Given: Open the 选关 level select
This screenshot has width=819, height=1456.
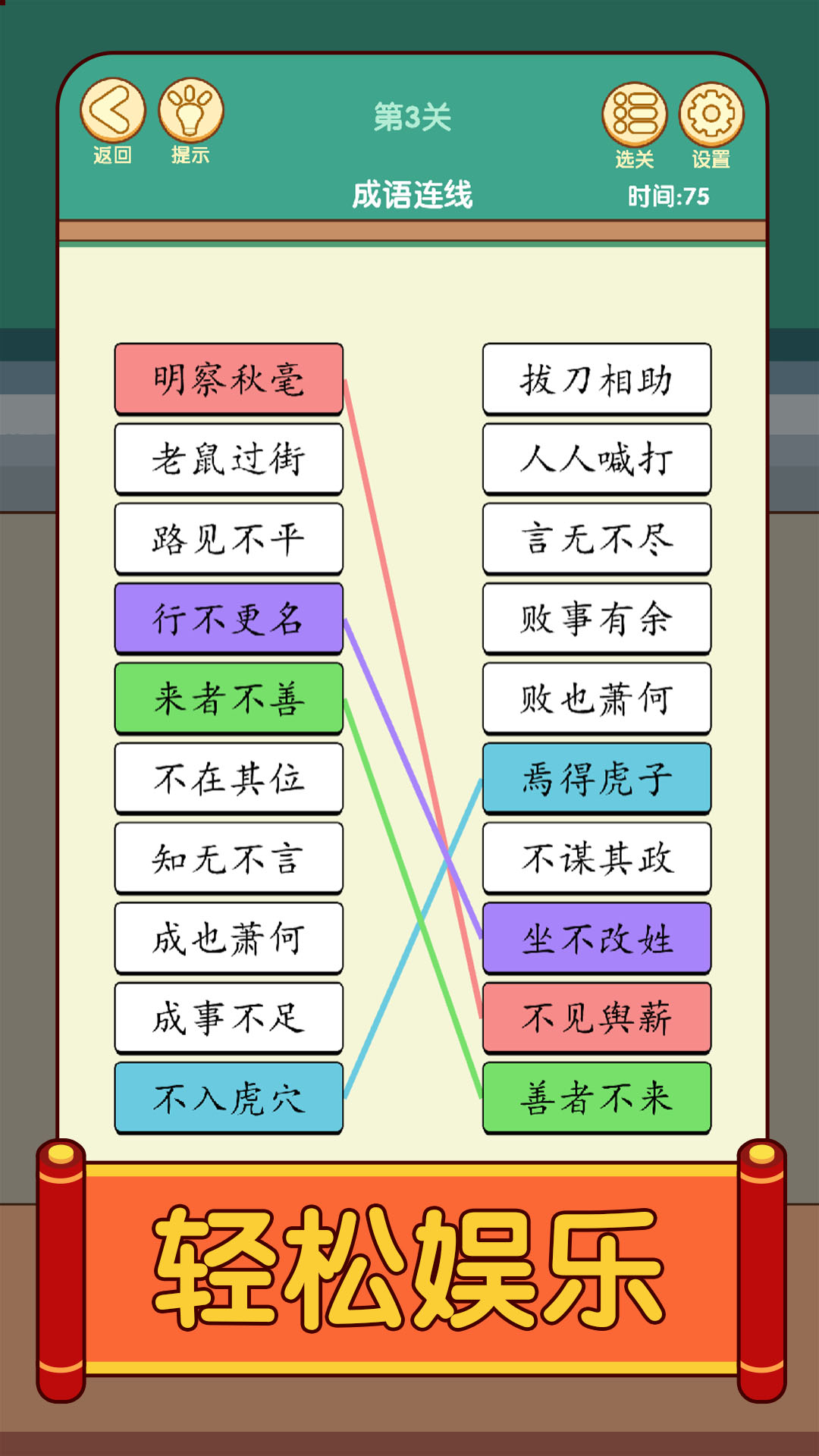Looking at the screenshot, I should coord(634,115).
